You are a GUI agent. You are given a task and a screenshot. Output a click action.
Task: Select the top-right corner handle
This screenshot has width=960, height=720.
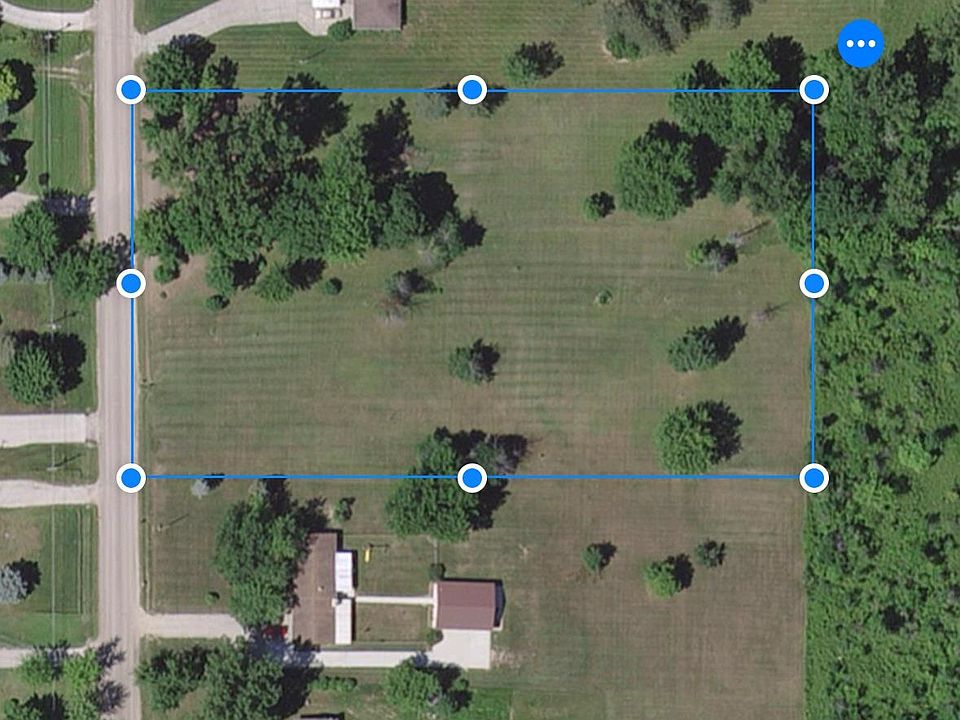[814, 90]
